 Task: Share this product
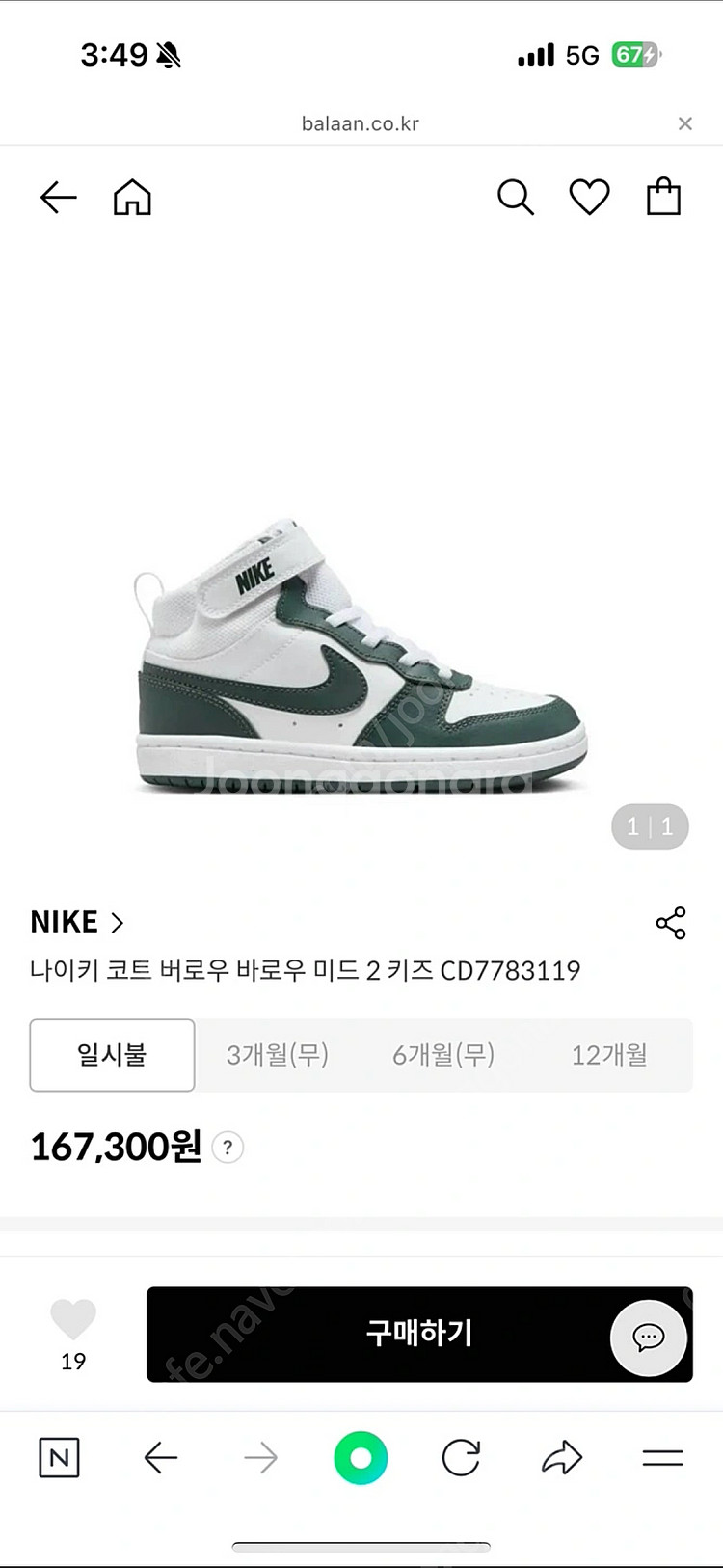[x=670, y=923]
